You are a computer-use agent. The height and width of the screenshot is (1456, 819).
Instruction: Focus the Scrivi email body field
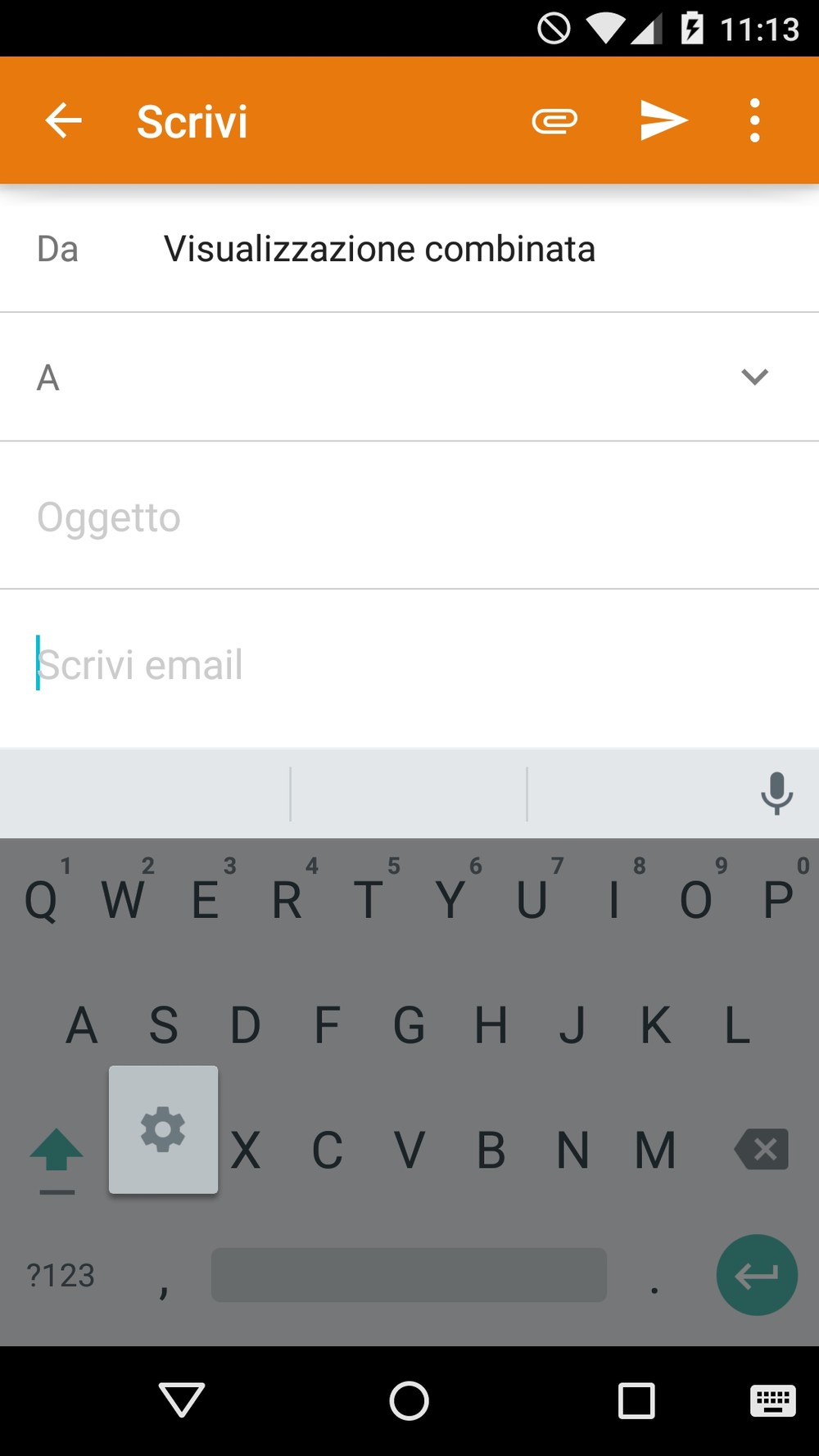pyautogui.click(x=409, y=665)
